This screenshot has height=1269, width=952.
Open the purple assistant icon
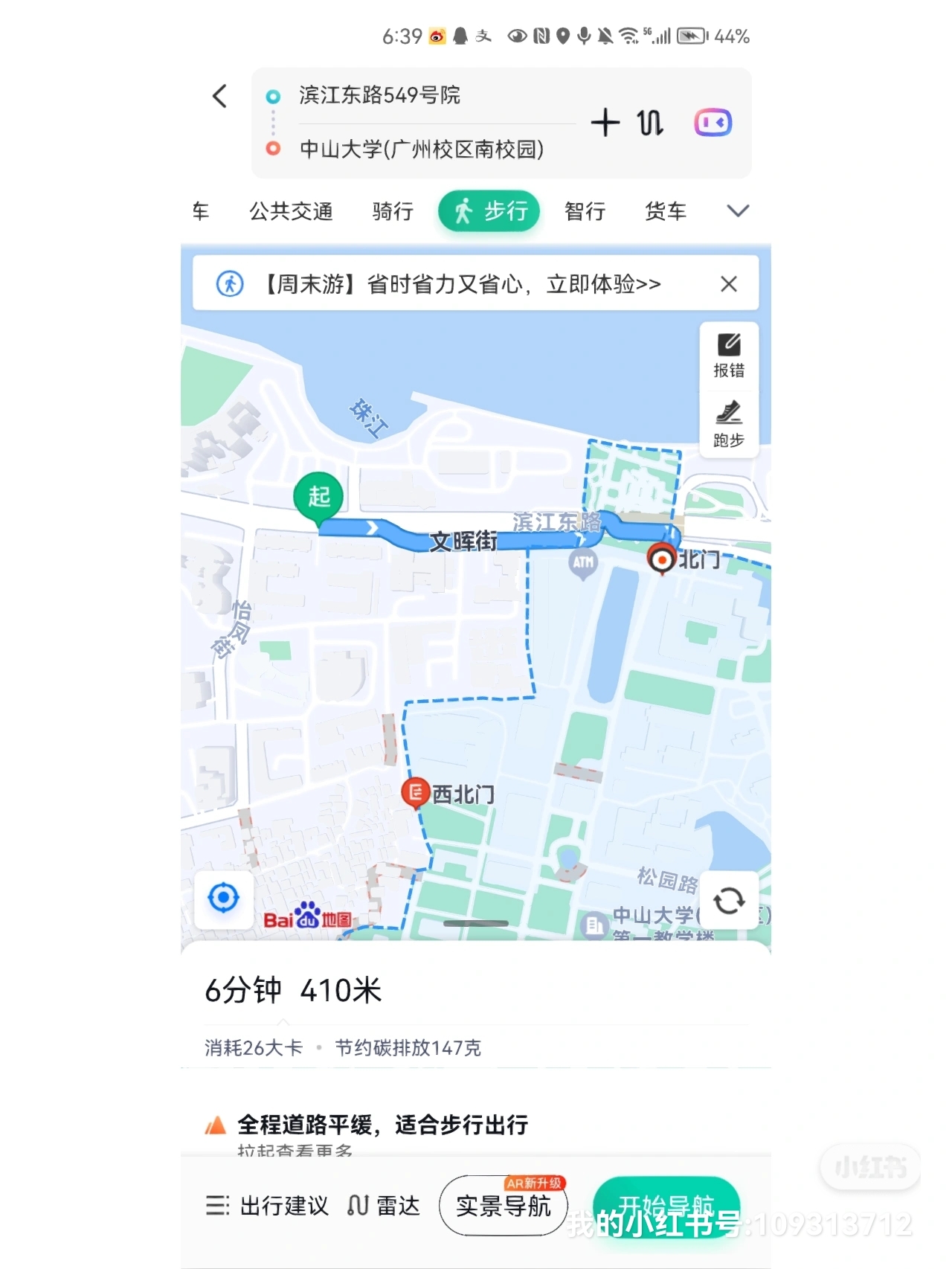pos(713,123)
